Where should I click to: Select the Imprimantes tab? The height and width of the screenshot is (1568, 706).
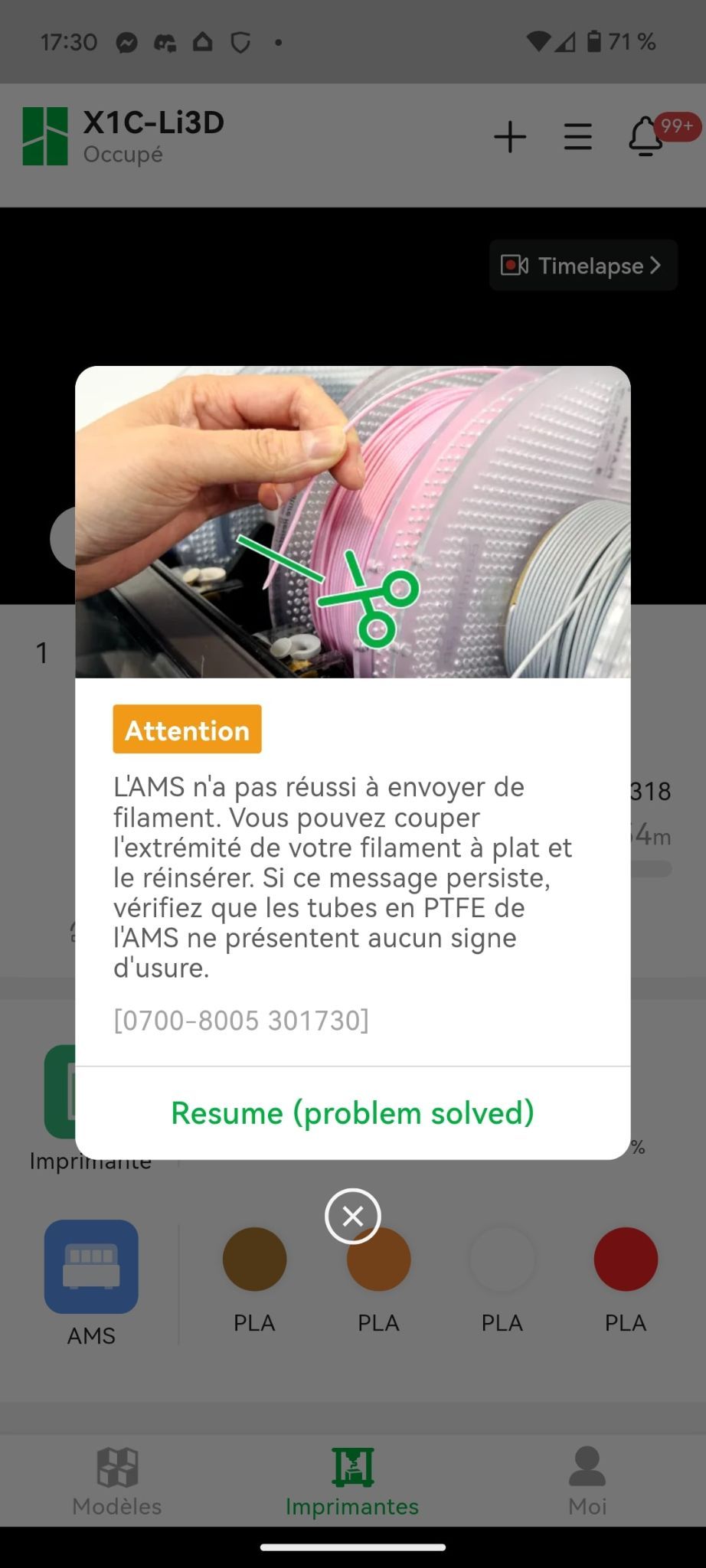coord(352,1481)
